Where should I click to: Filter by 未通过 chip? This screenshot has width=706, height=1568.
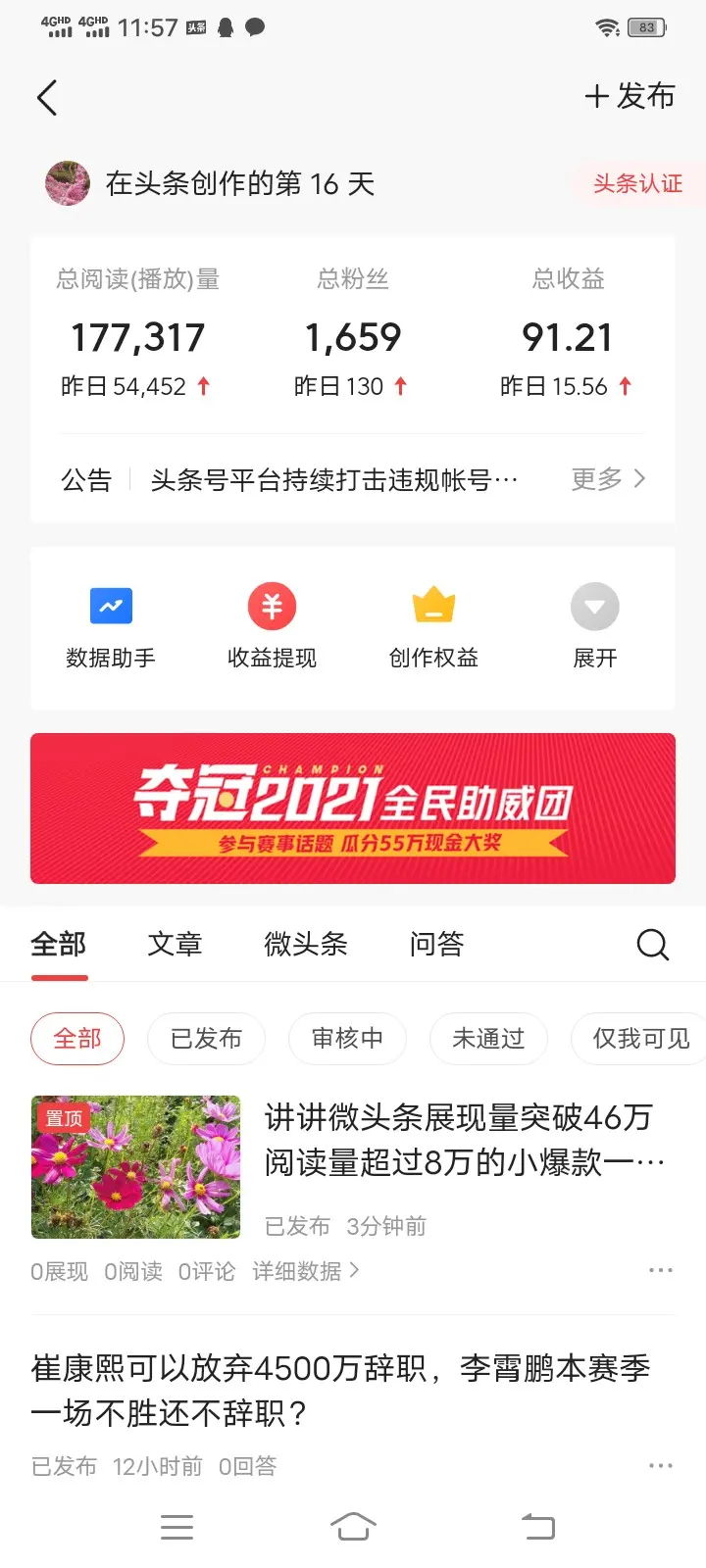[x=488, y=1039]
